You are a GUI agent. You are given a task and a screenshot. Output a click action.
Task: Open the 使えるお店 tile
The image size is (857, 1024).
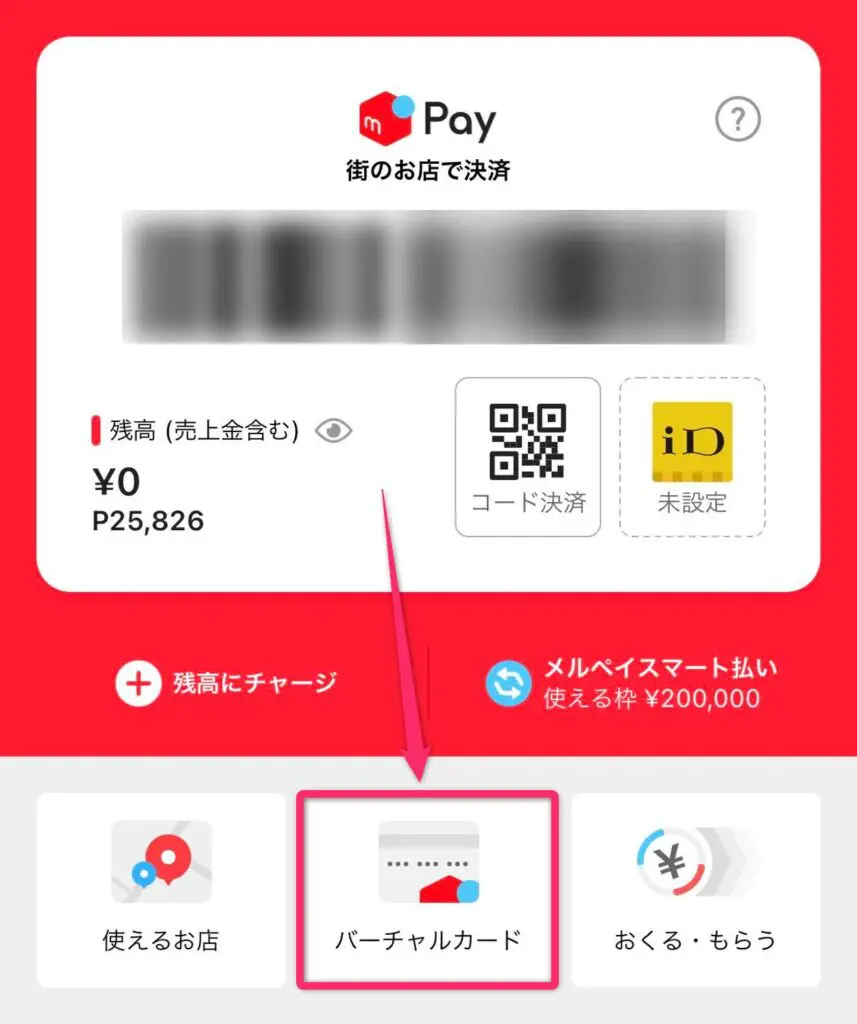[161, 889]
